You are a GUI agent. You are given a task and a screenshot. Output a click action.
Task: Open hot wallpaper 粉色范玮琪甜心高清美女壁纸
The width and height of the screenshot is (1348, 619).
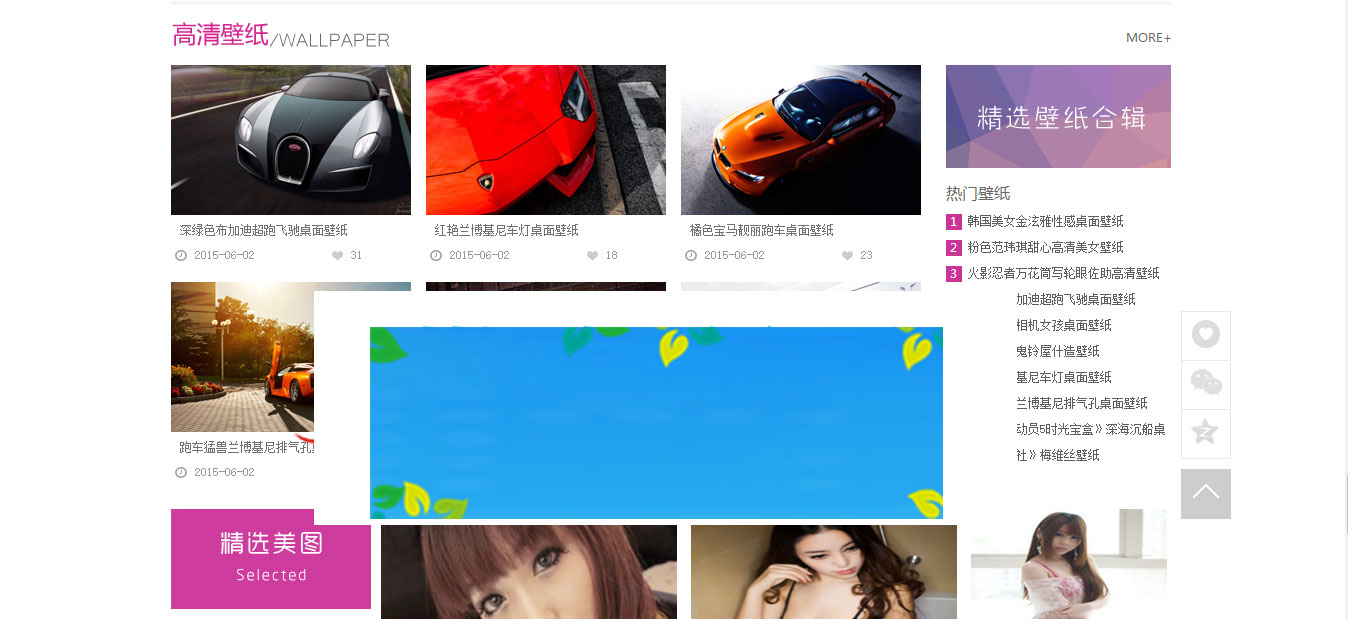pos(1045,247)
